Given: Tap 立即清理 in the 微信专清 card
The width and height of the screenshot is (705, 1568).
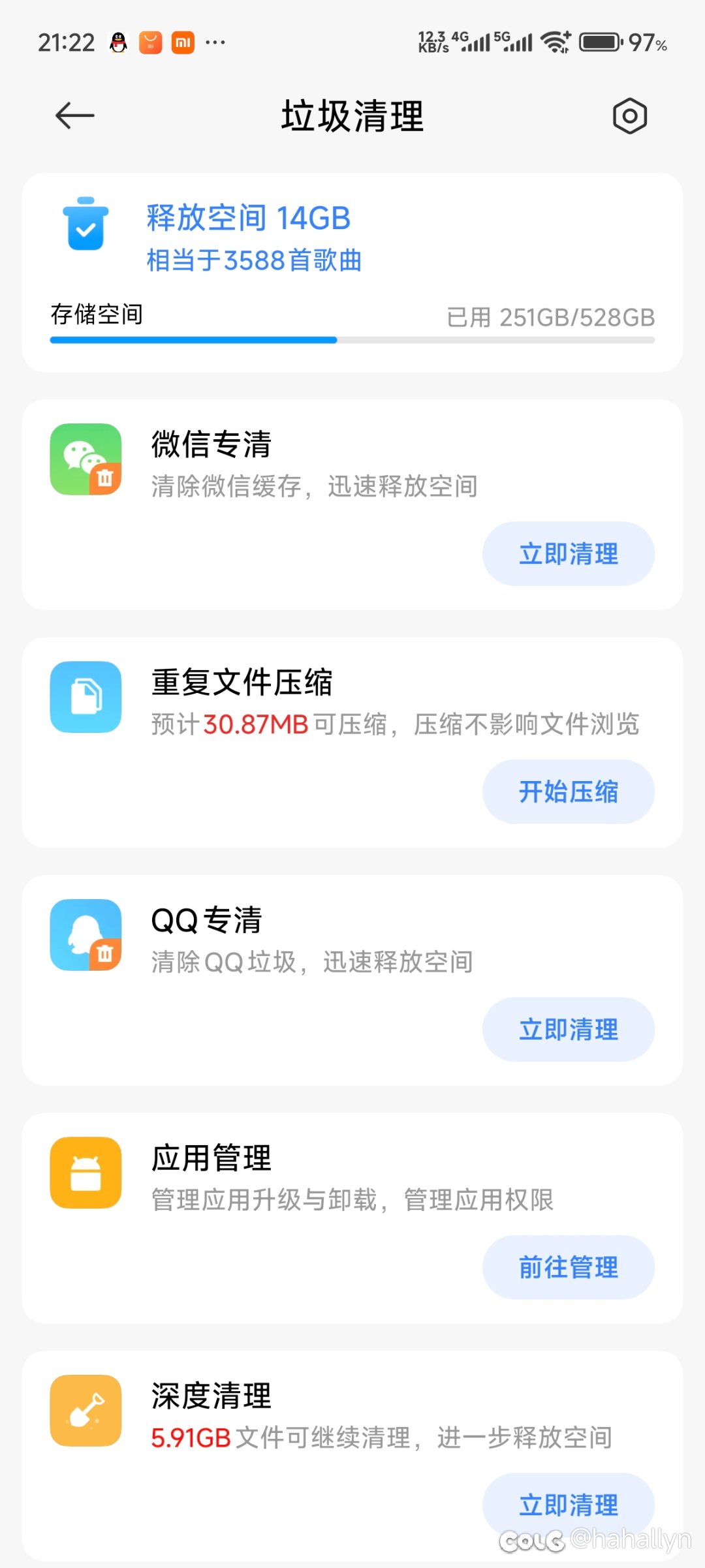Looking at the screenshot, I should (569, 553).
